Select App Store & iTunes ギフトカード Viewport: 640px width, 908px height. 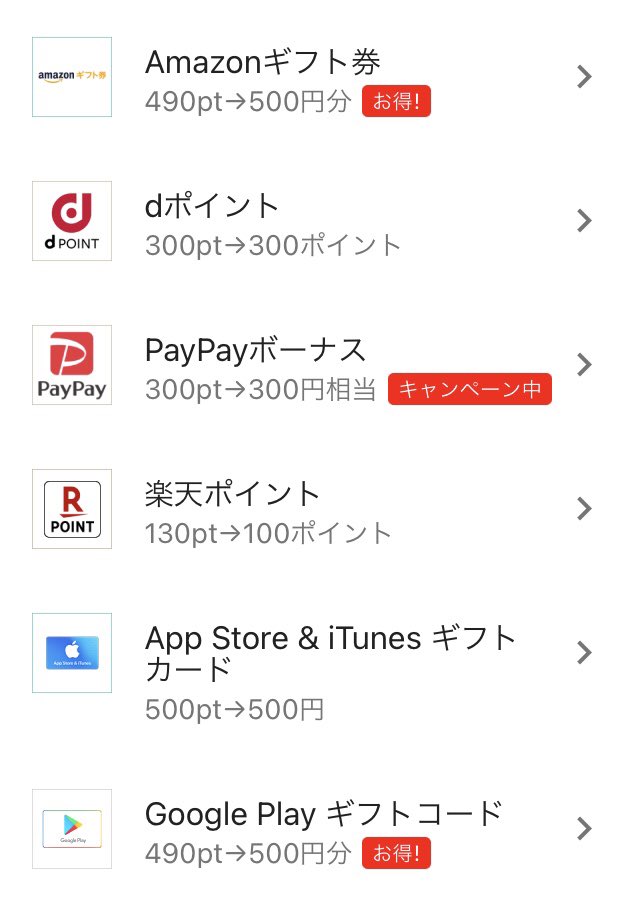pyautogui.click(x=330, y=652)
